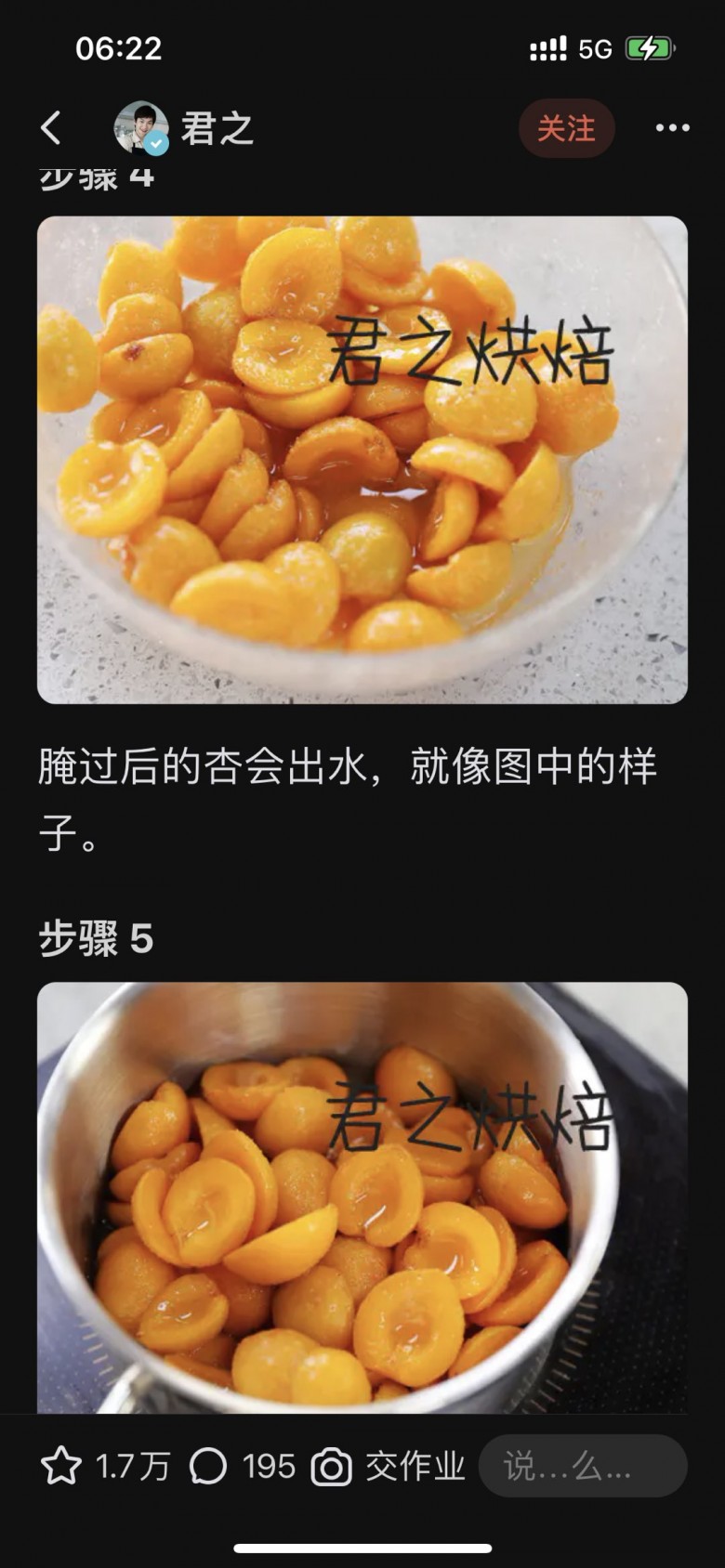Image resolution: width=725 pixels, height=1568 pixels.
Task: Go back using the top arrow
Action: 51,128
